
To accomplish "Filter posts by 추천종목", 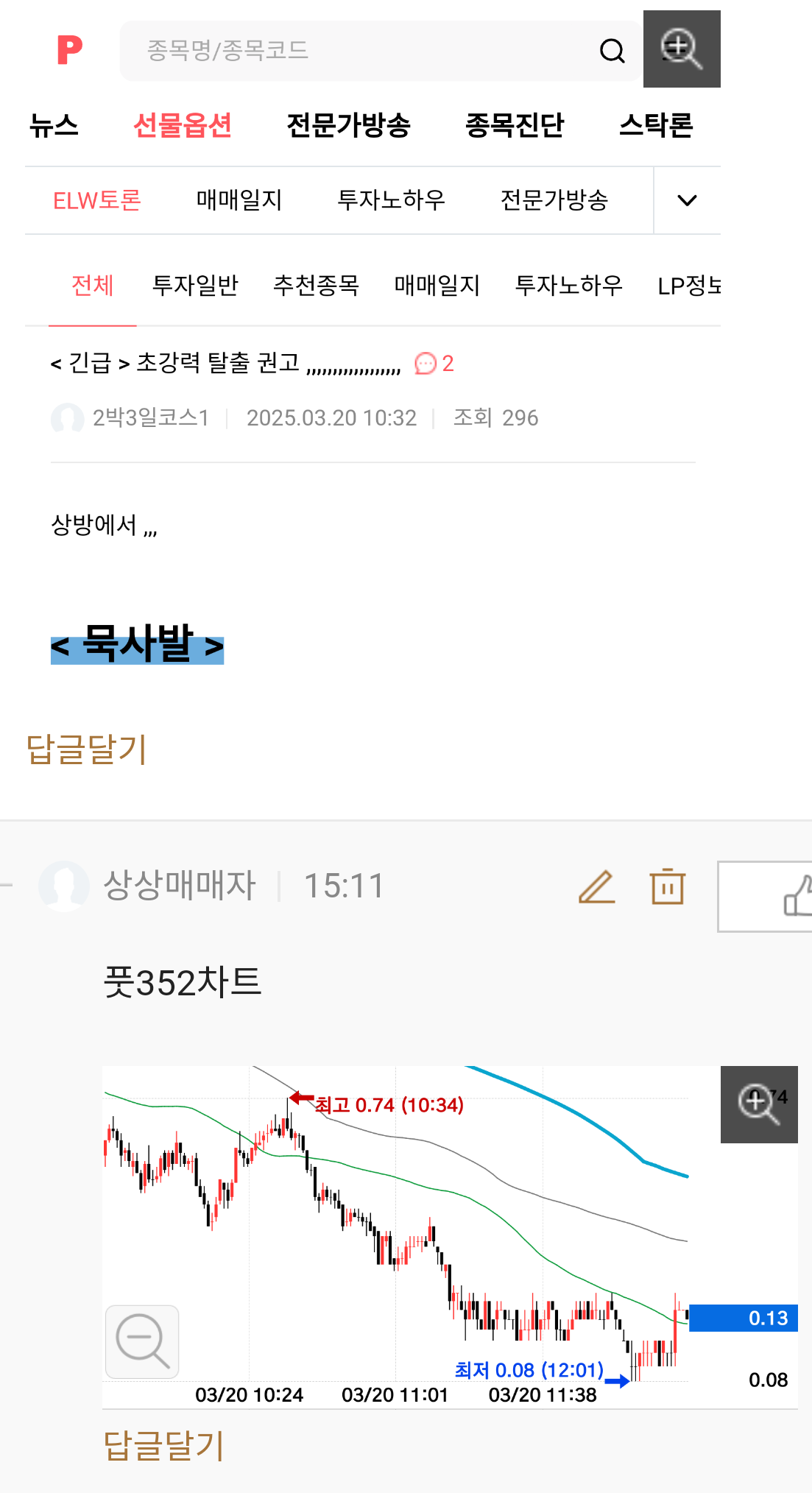I will coord(316,286).
